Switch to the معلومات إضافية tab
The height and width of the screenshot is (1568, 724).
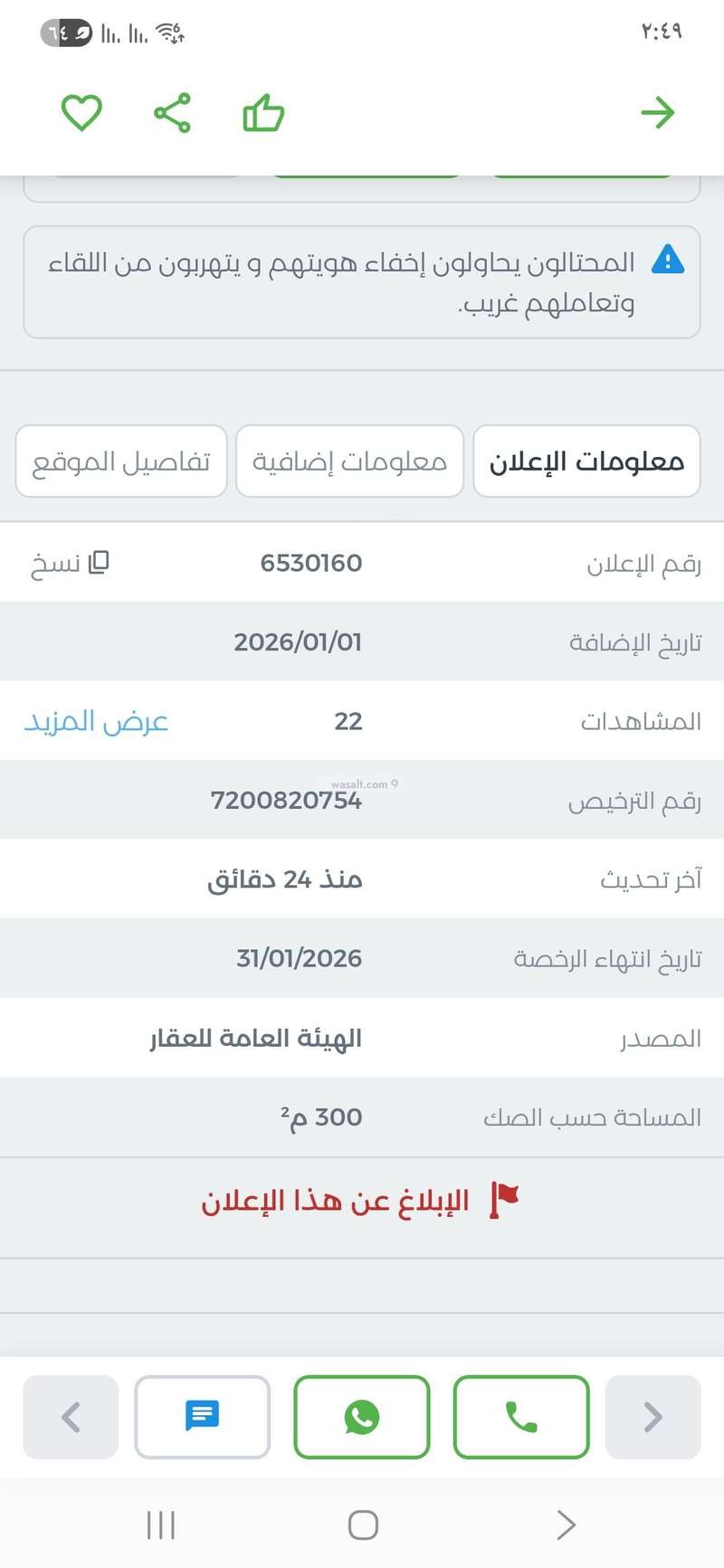pos(349,461)
